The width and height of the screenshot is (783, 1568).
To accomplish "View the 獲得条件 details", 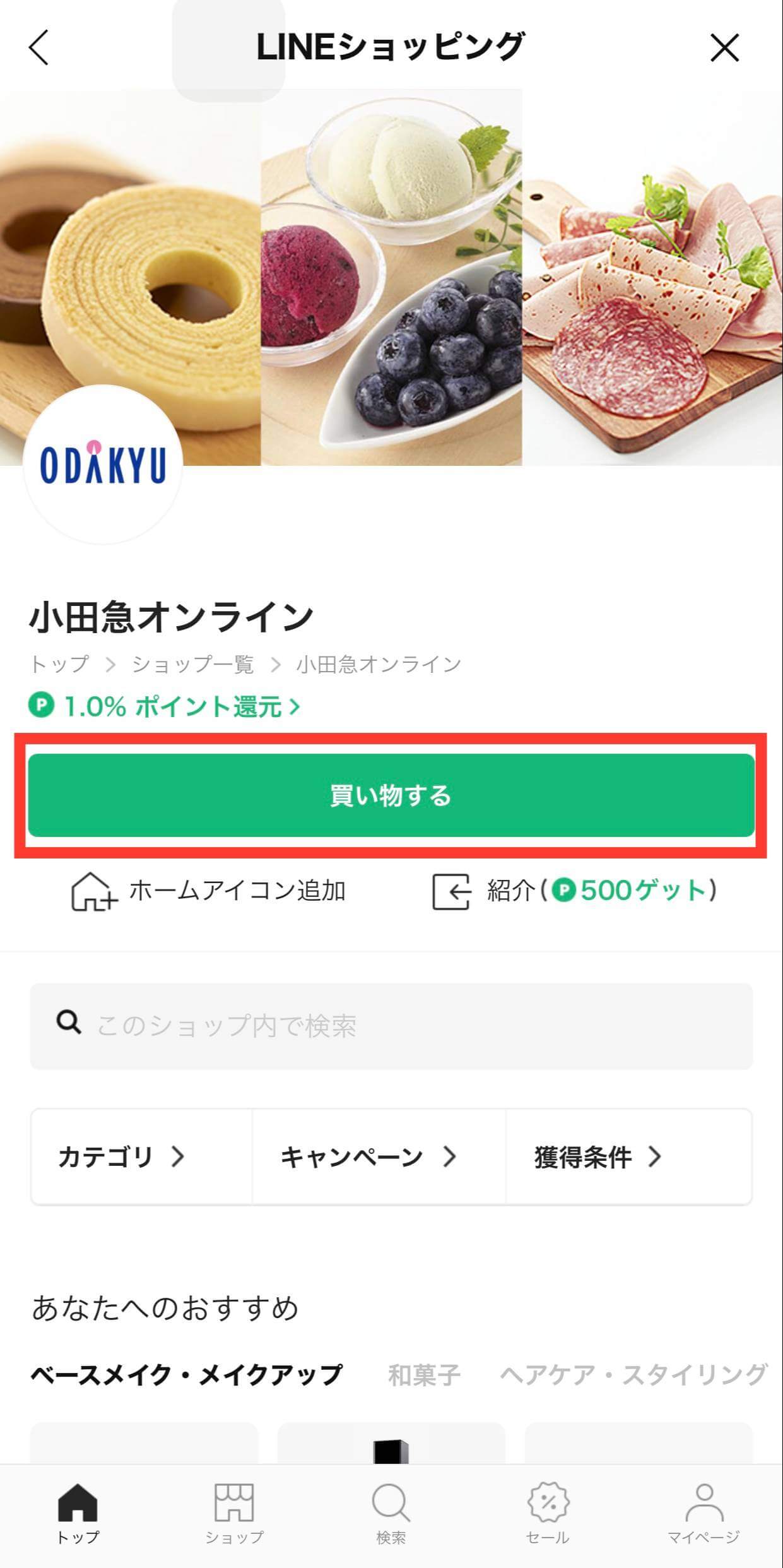I will click(598, 1157).
